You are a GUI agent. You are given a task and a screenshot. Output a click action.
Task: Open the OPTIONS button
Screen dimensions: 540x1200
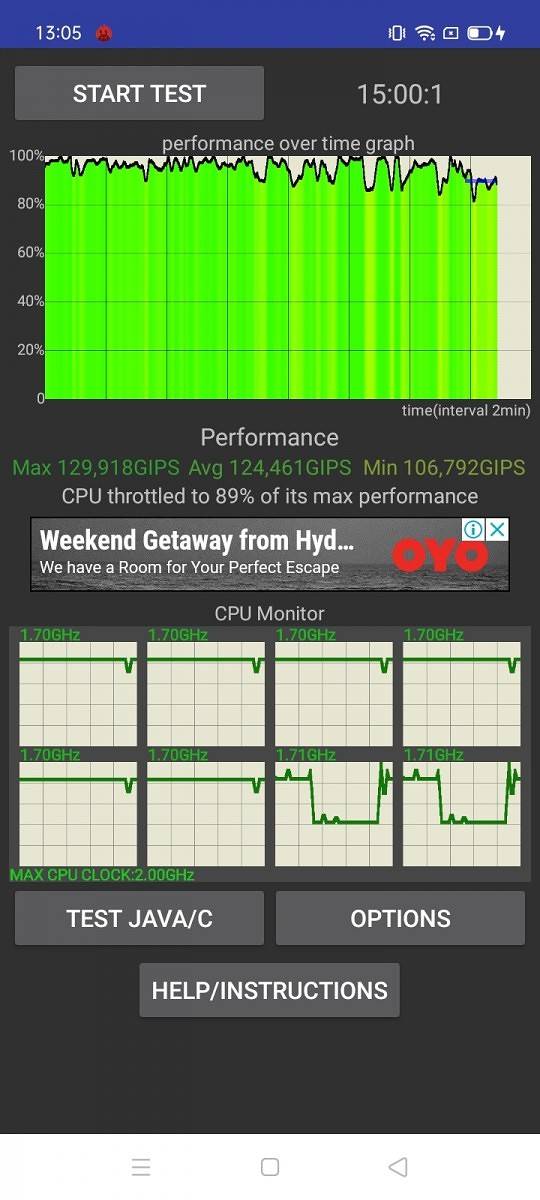[400, 918]
